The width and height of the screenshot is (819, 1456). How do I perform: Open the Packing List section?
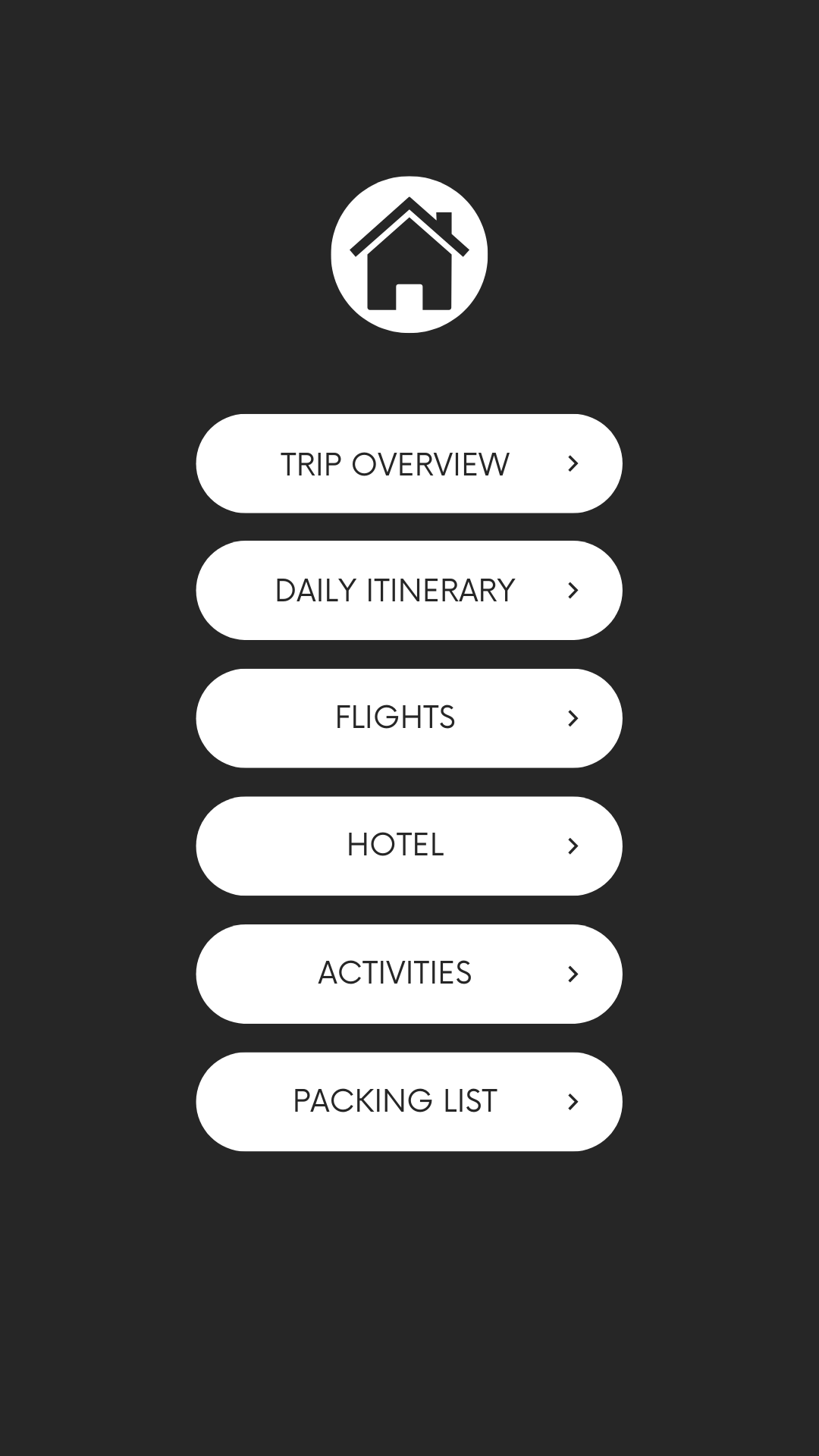click(x=409, y=1101)
